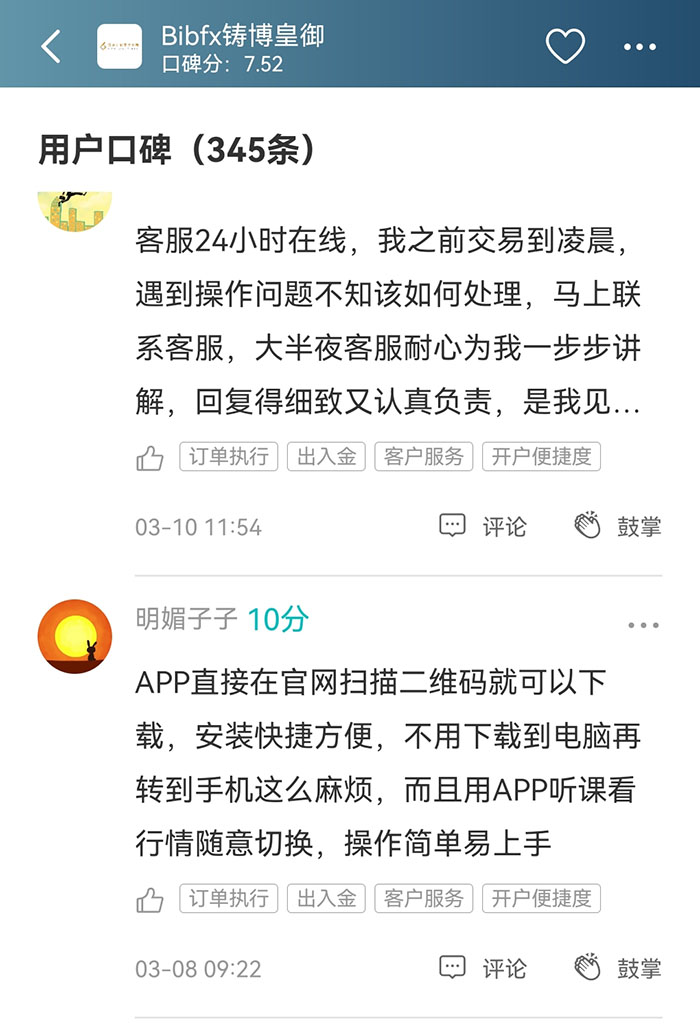
Task: Like the 03-10 11:54 review
Action: point(150,458)
